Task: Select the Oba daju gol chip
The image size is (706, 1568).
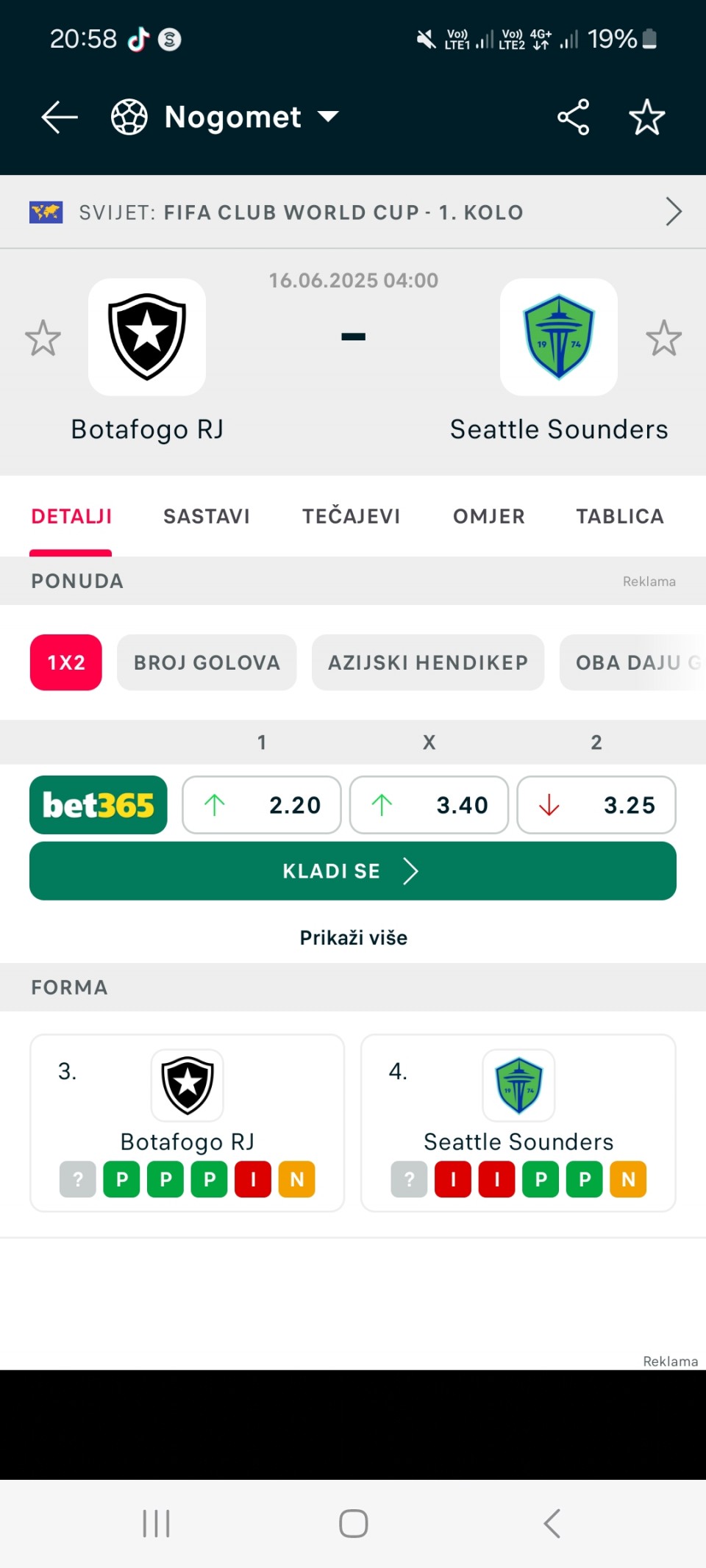Action: [632, 662]
